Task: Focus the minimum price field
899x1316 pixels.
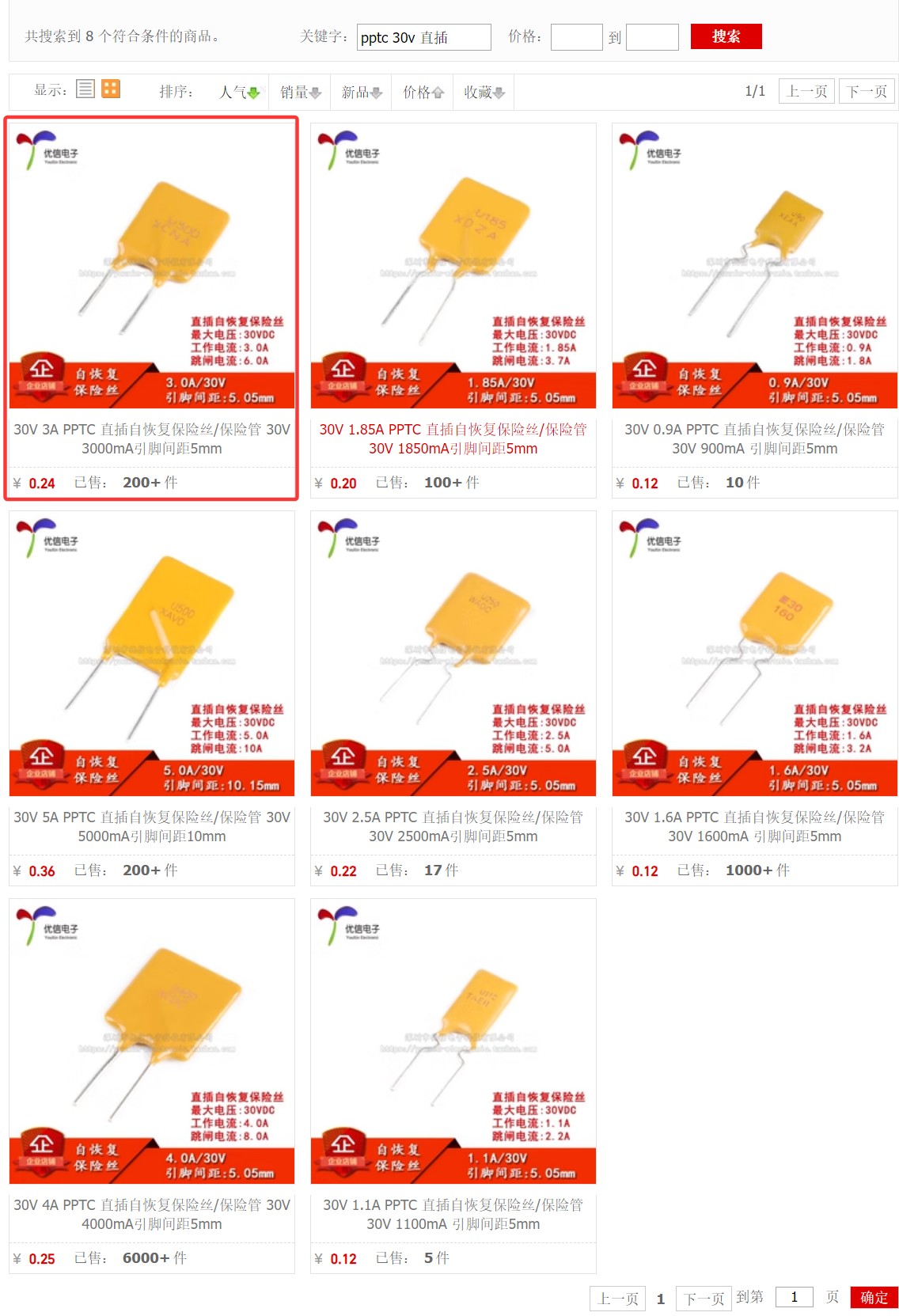Action: (x=576, y=37)
